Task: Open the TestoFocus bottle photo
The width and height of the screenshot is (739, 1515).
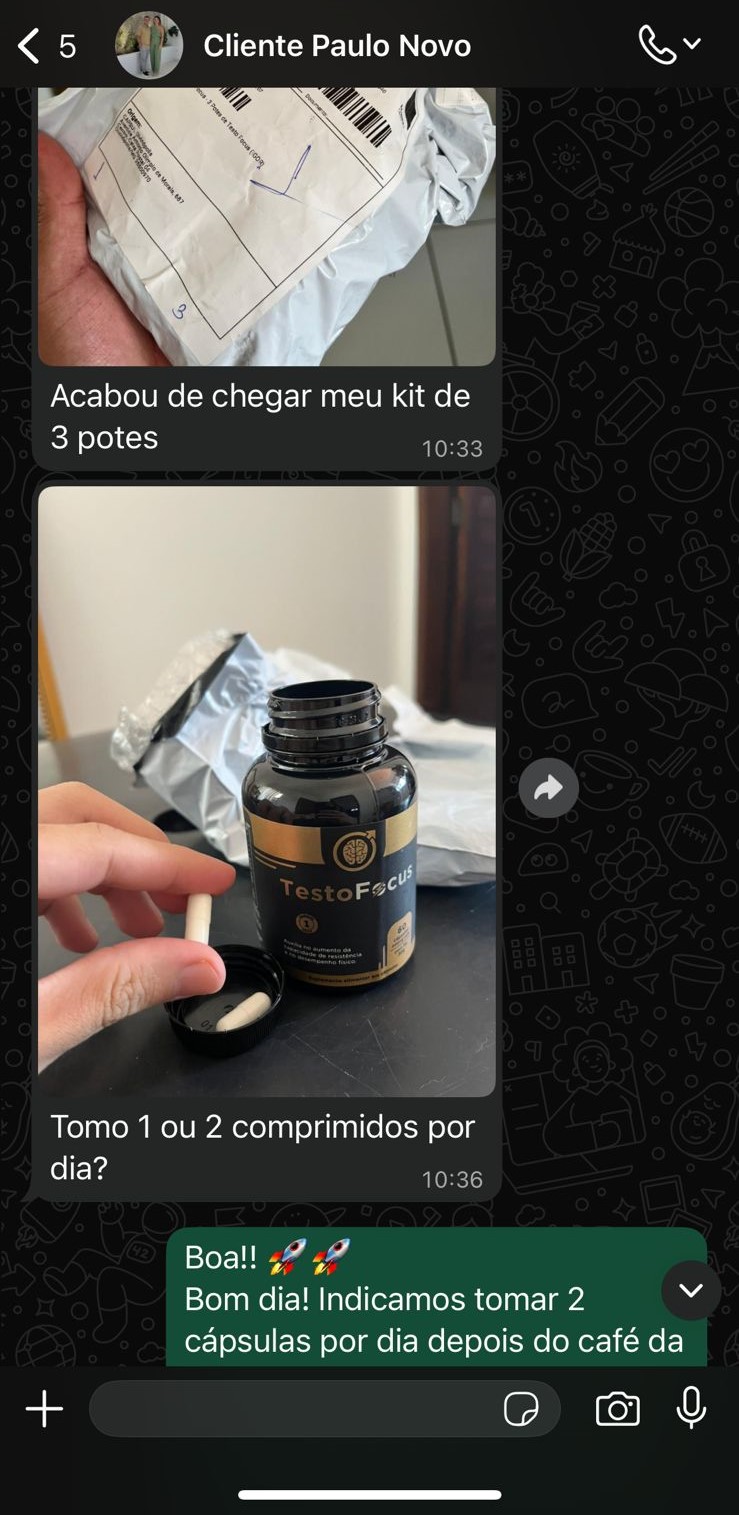Action: click(266, 790)
